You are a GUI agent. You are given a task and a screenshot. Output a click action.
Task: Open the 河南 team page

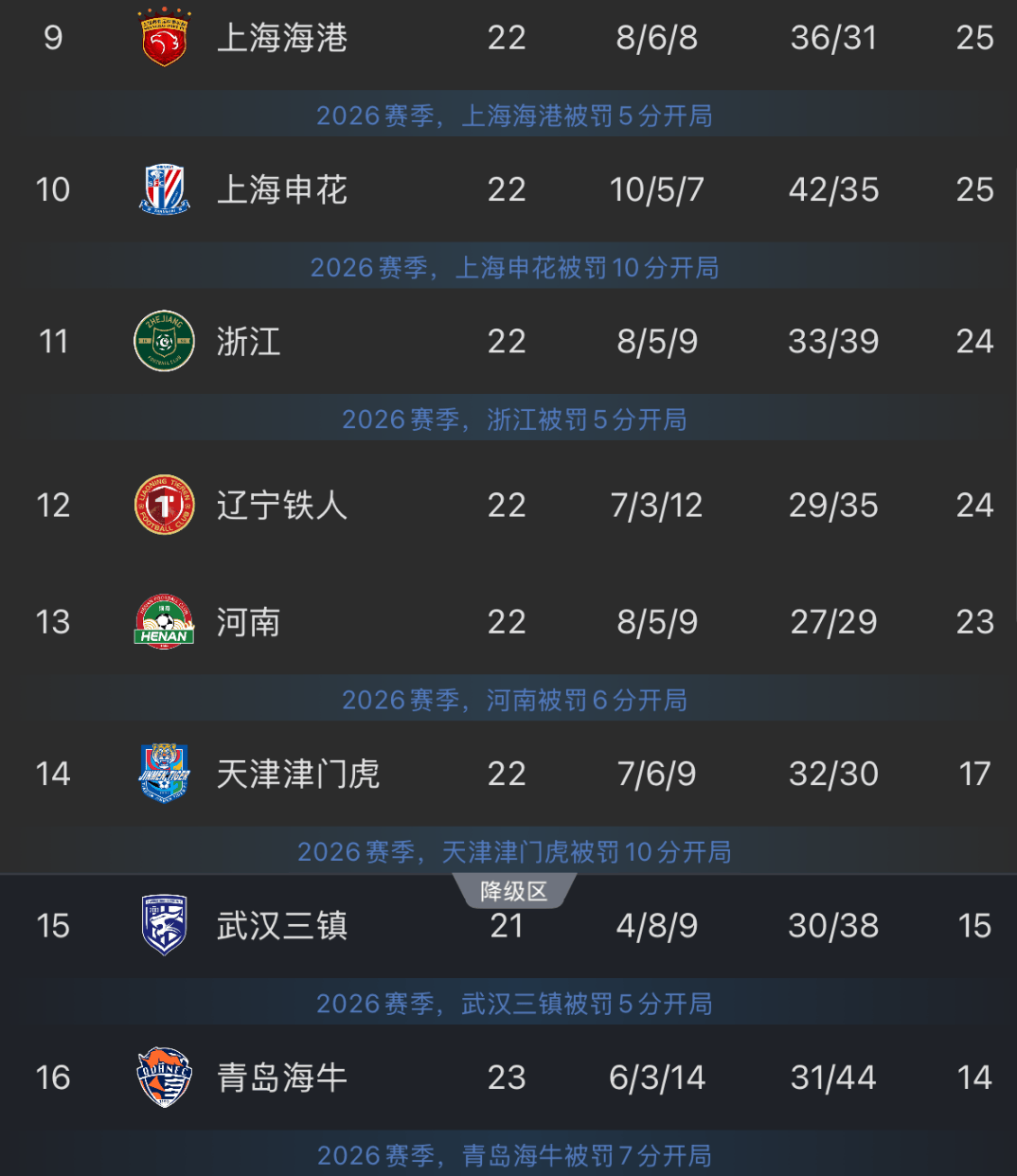click(508, 622)
